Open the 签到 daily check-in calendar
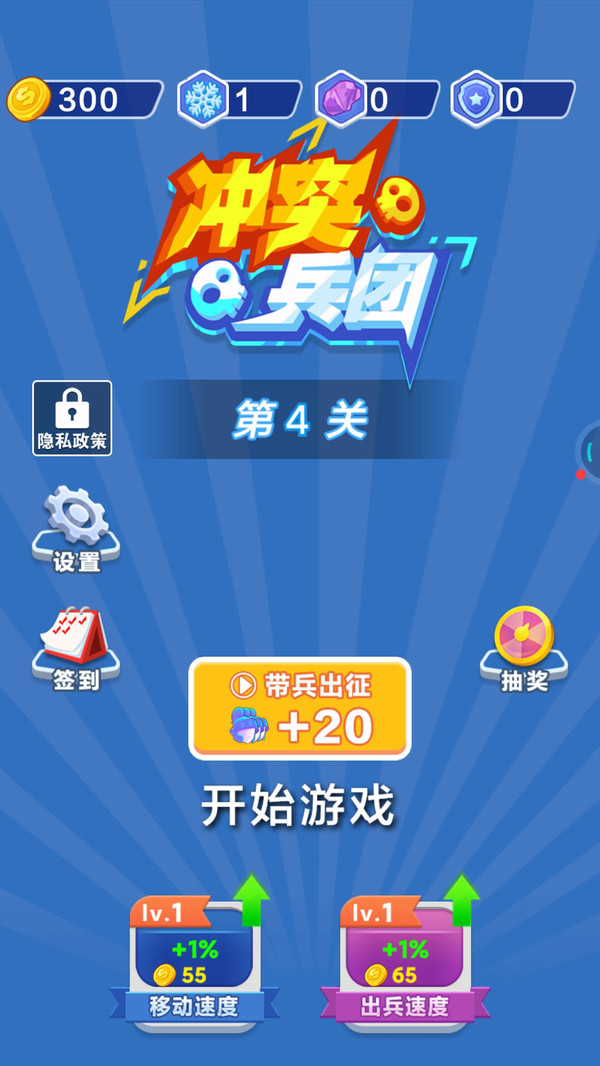 (x=75, y=648)
